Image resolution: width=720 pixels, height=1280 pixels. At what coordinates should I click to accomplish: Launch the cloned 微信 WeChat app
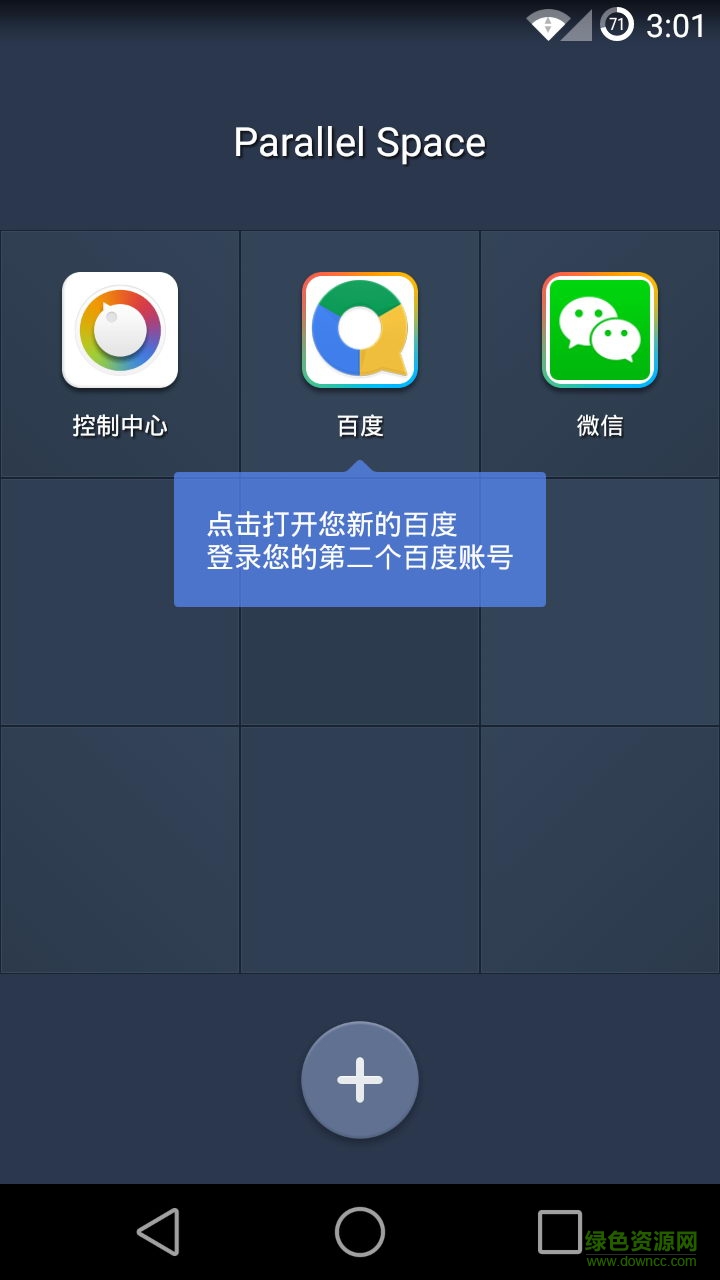[600, 330]
